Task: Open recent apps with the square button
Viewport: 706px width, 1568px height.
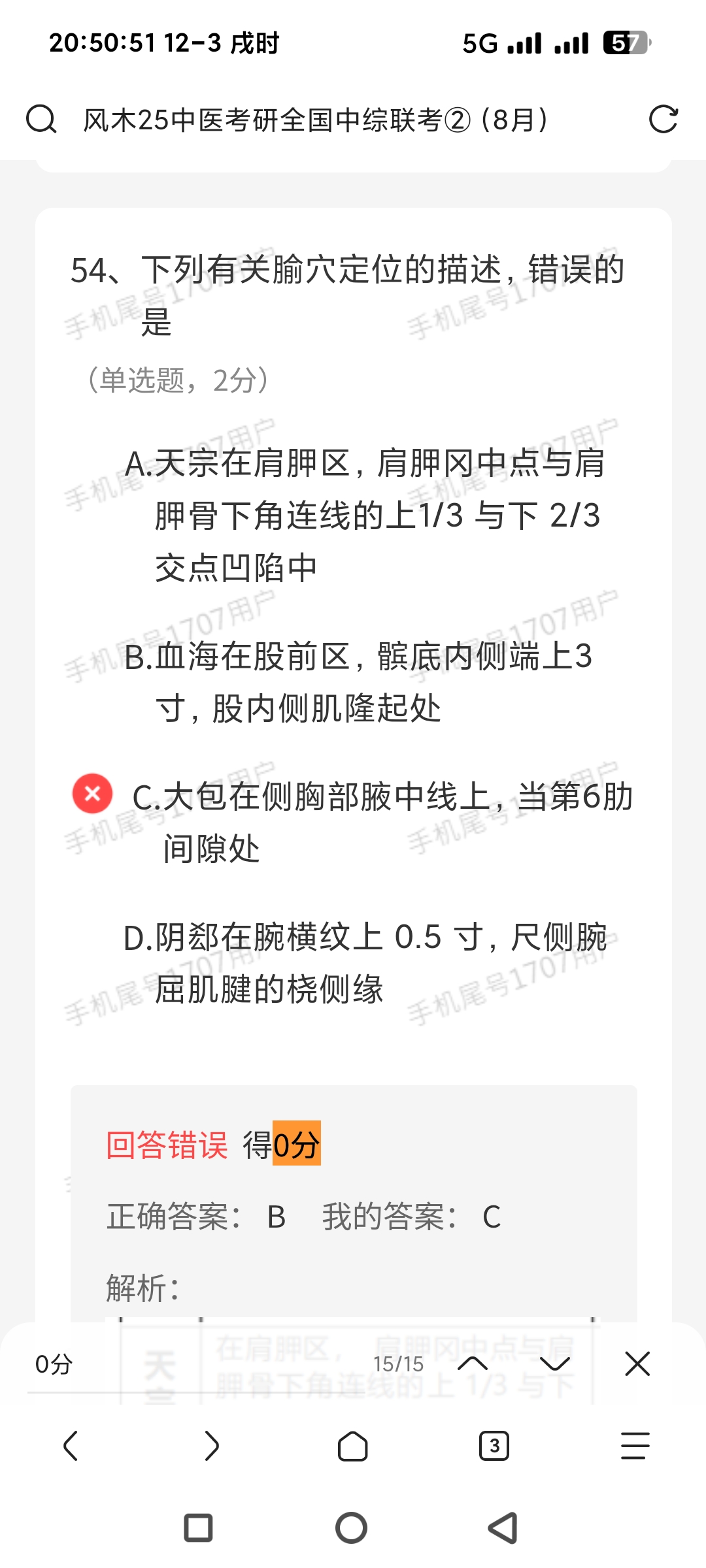Action: click(x=198, y=1528)
